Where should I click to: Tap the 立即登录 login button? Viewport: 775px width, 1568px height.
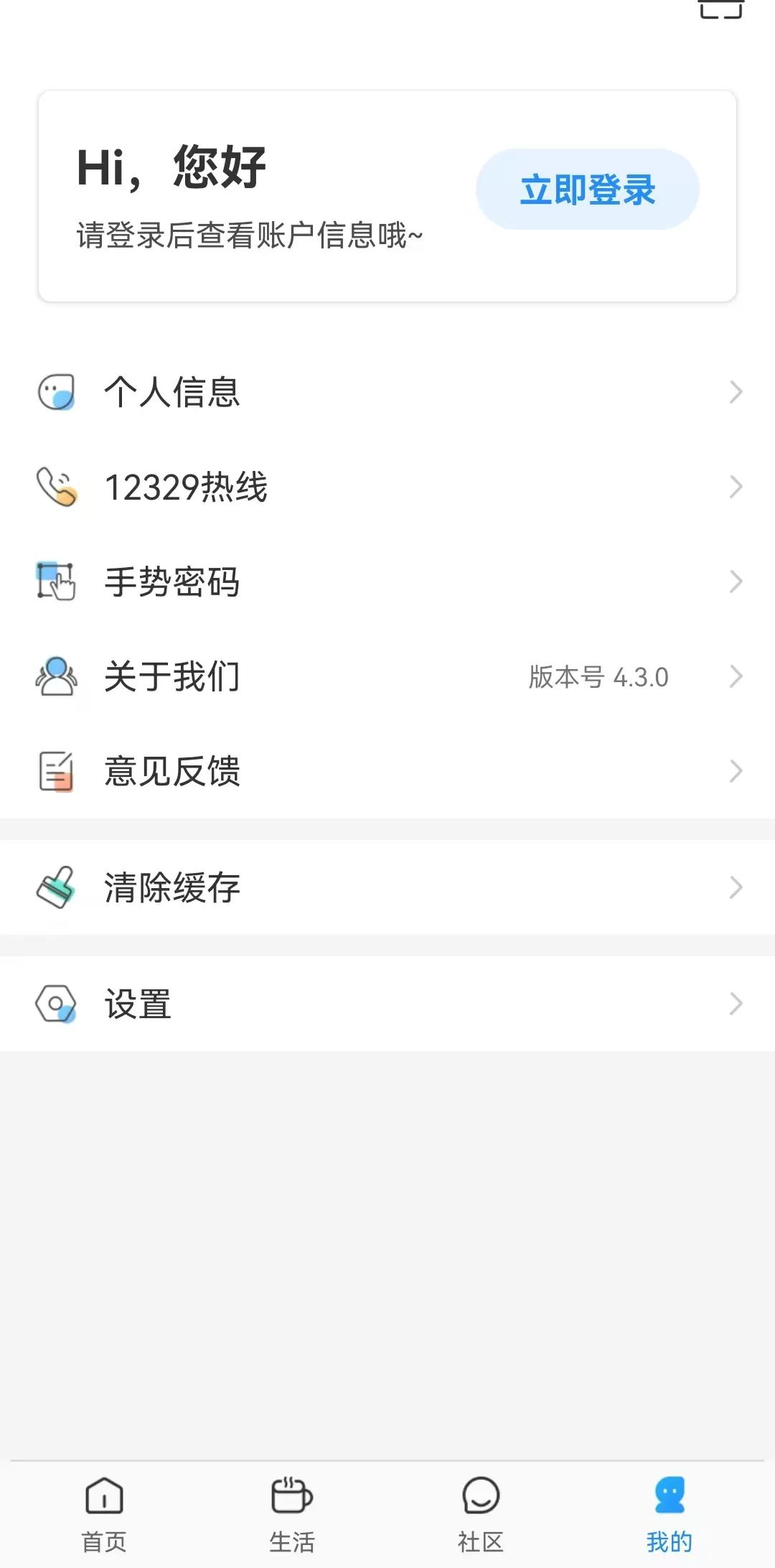pyautogui.click(x=587, y=190)
